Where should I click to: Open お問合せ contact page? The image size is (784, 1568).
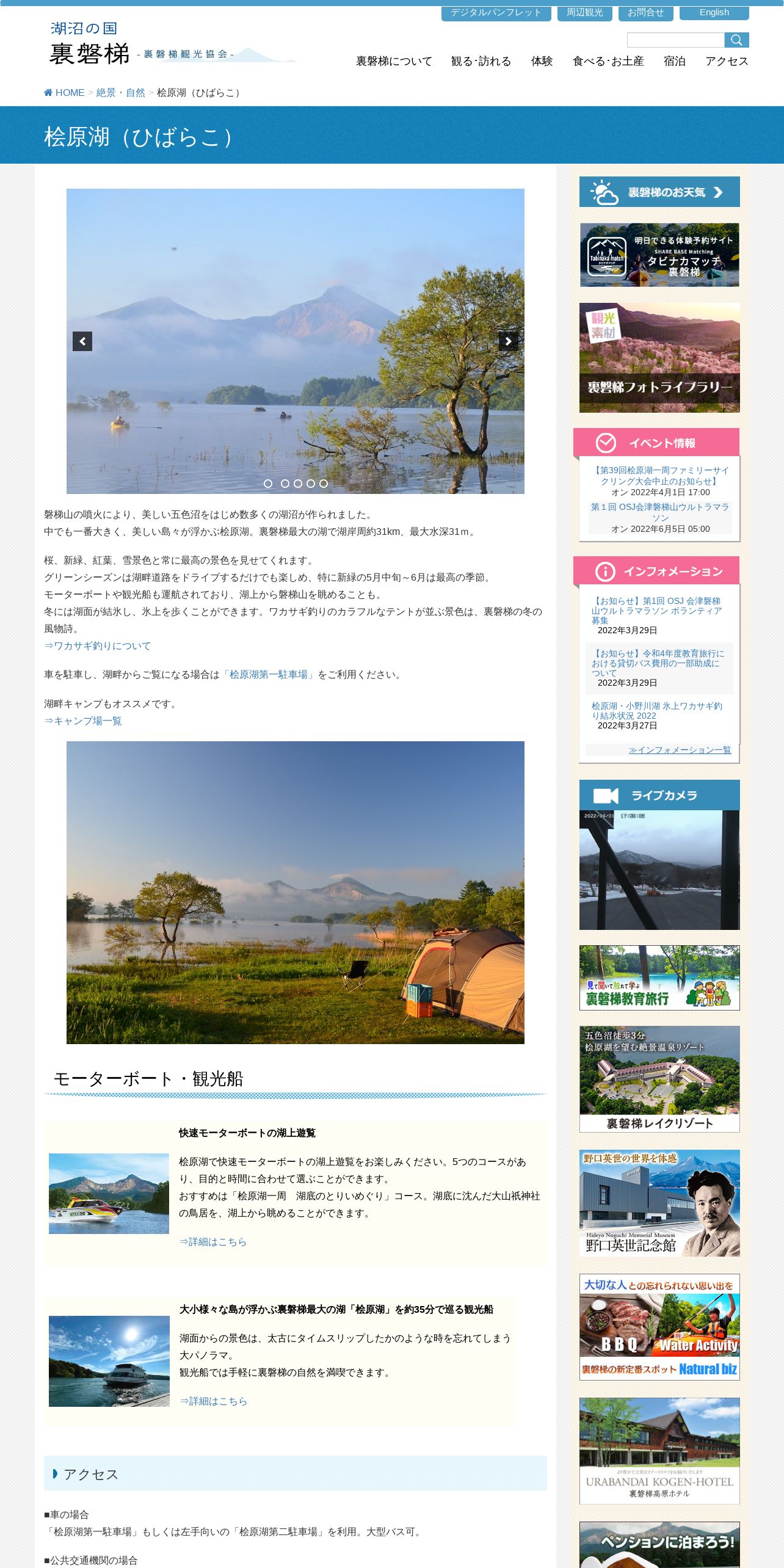[x=645, y=13]
